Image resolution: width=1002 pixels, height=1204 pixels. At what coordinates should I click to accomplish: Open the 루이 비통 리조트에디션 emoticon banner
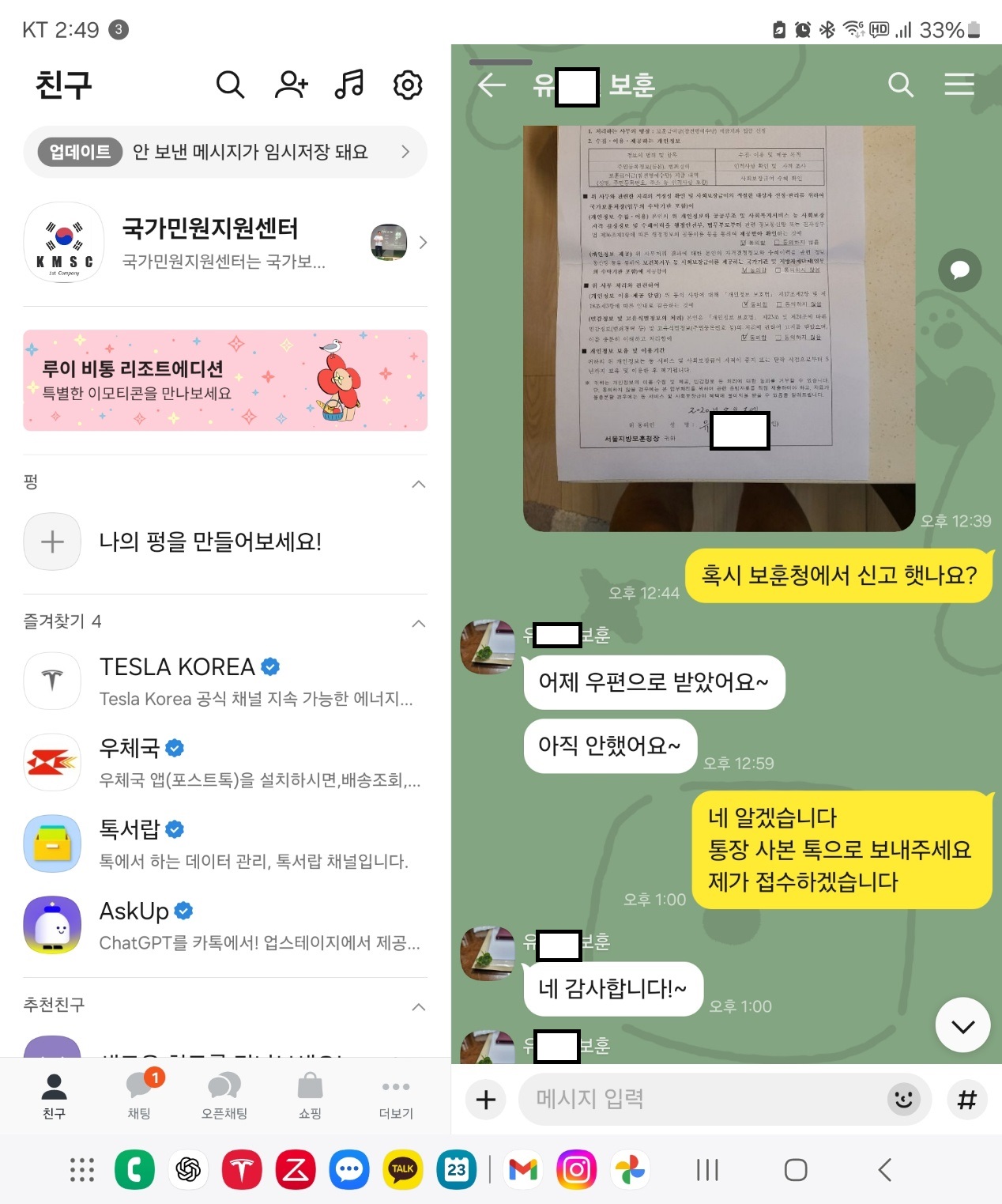pyautogui.click(x=225, y=380)
